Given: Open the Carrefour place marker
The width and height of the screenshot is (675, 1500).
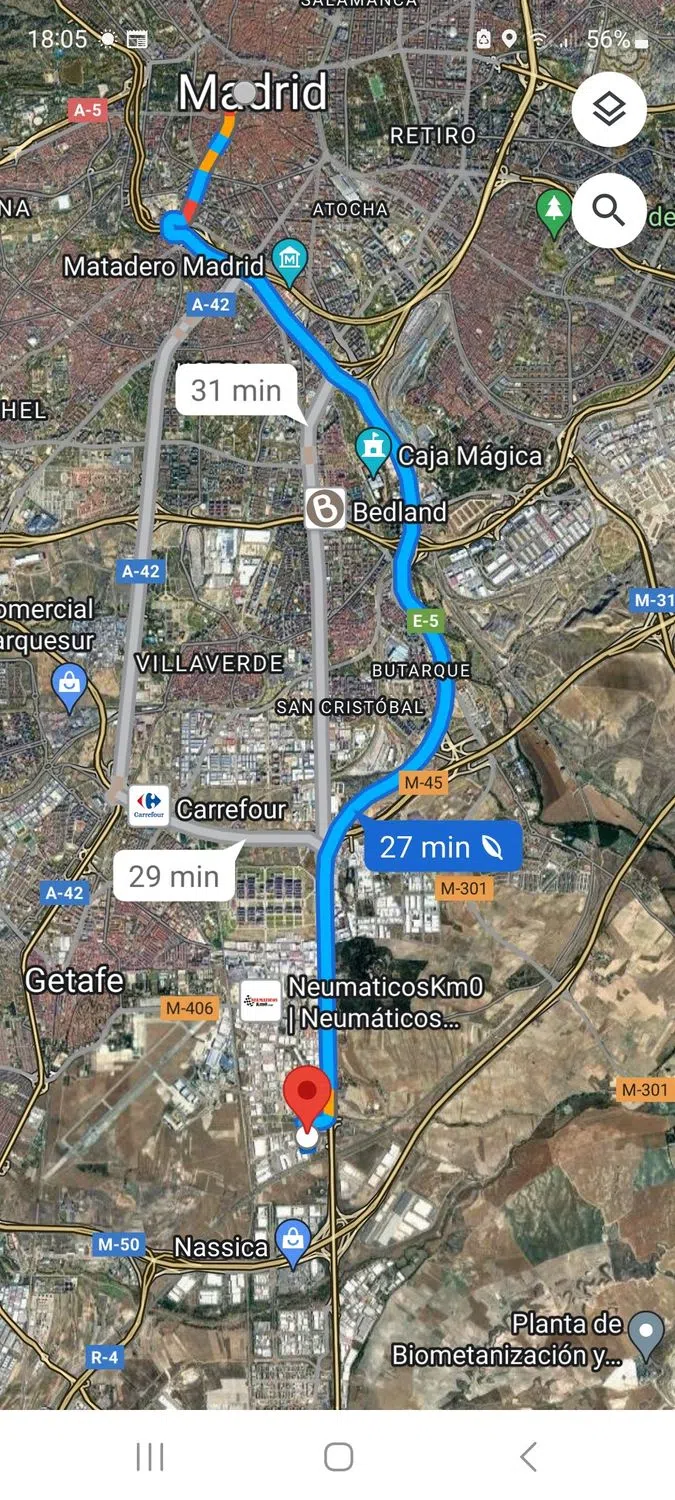Looking at the screenshot, I should tap(149, 806).
